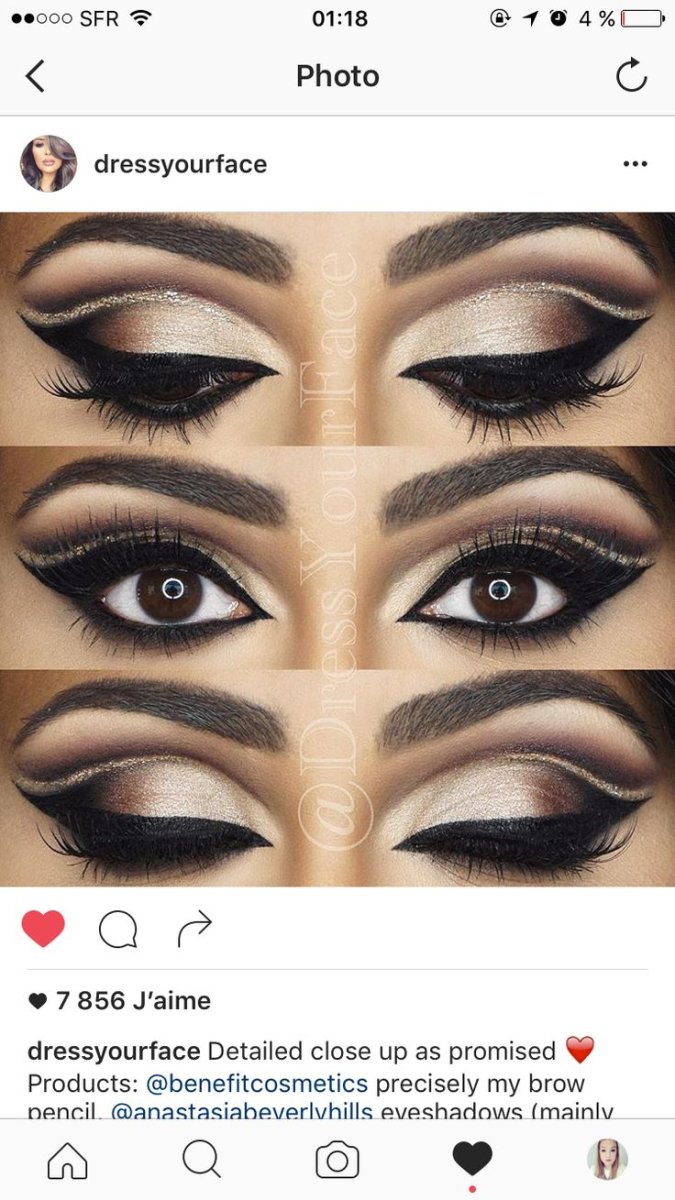Open the eye makeup photo
The height and width of the screenshot is (1200, 675).
coord(337,548)
